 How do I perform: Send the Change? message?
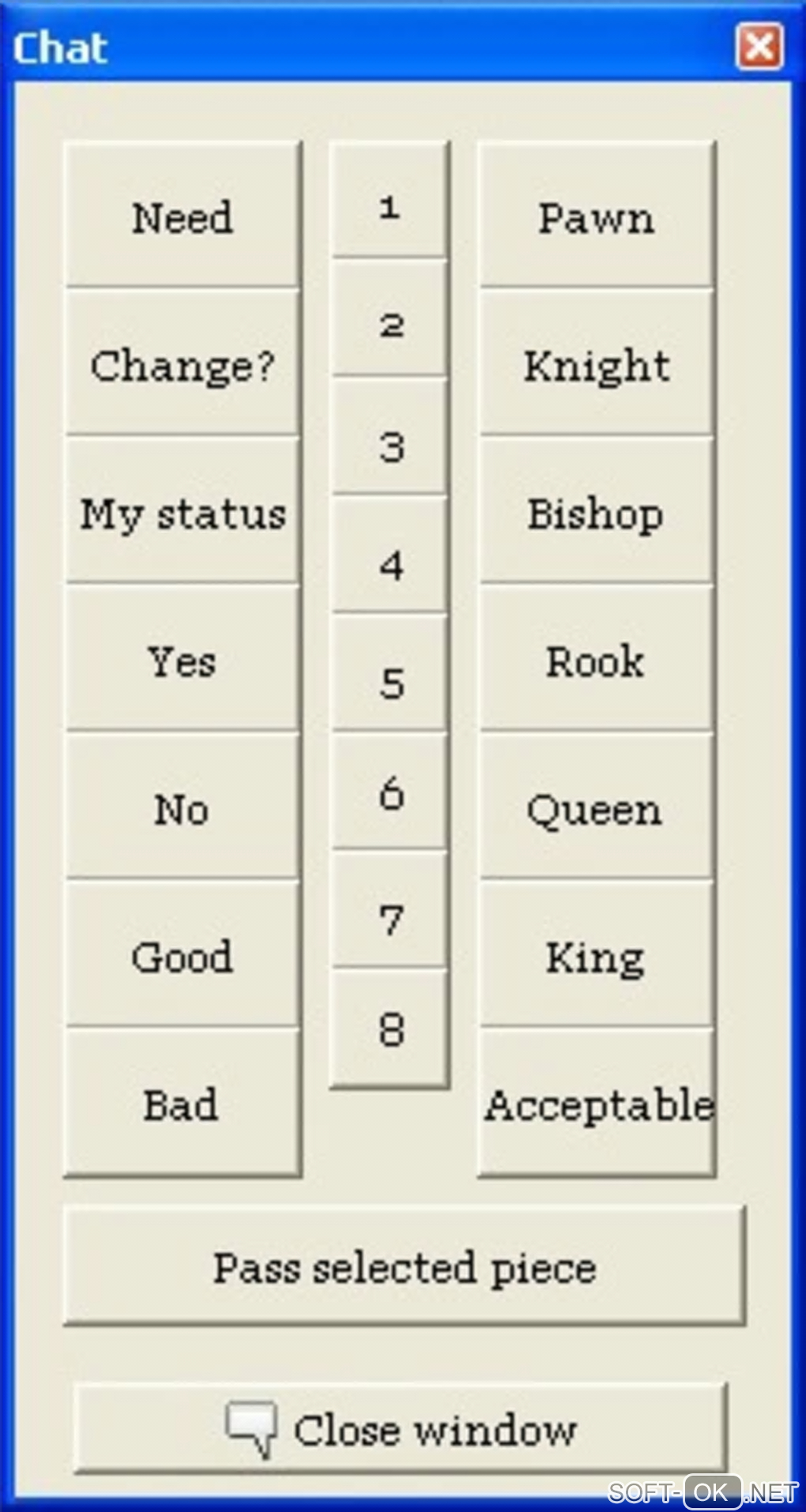[183, 364]
